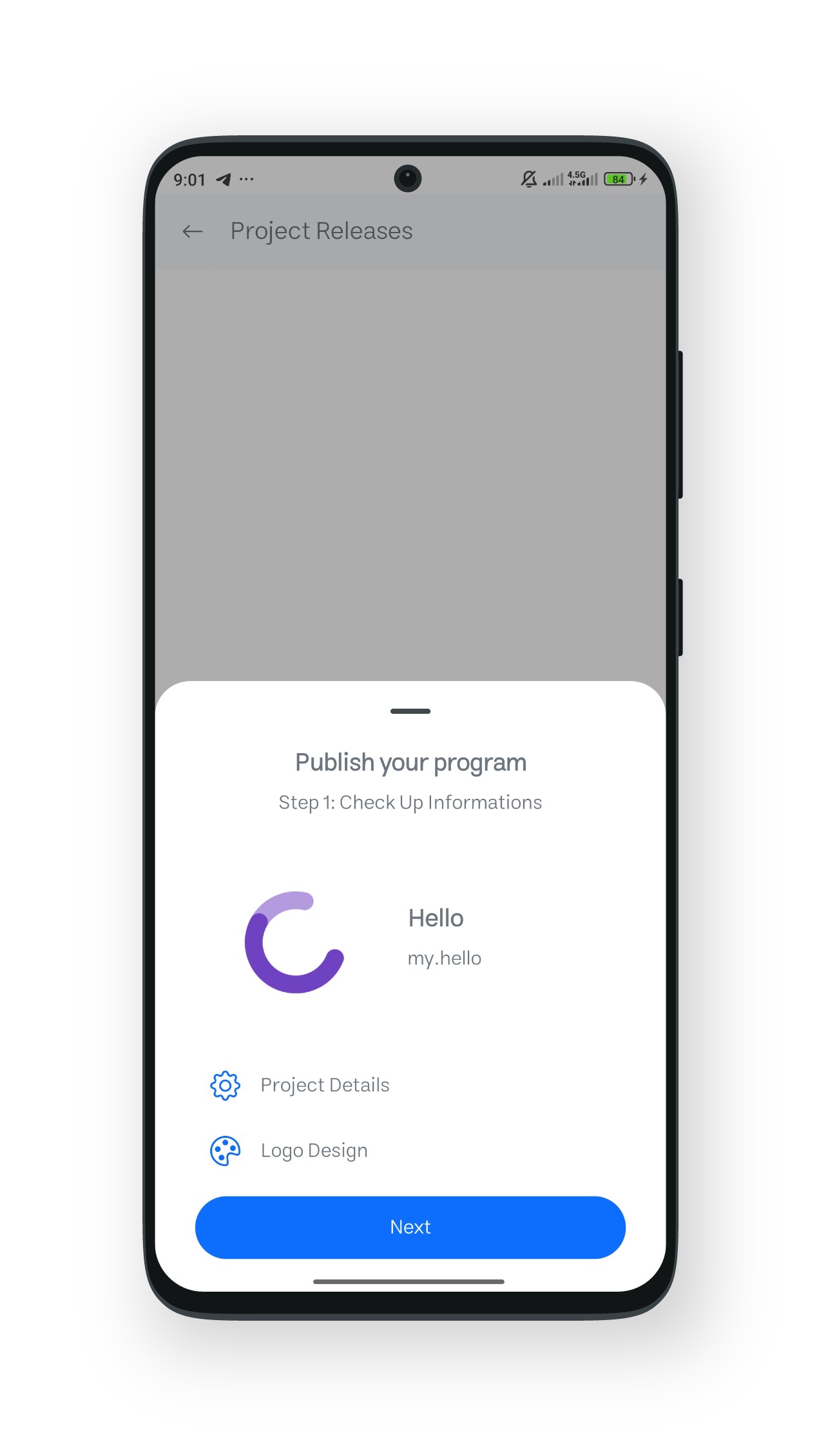The image size is (819, 1456).
Task: Go back from Project Releases
Action: point(192,231)
